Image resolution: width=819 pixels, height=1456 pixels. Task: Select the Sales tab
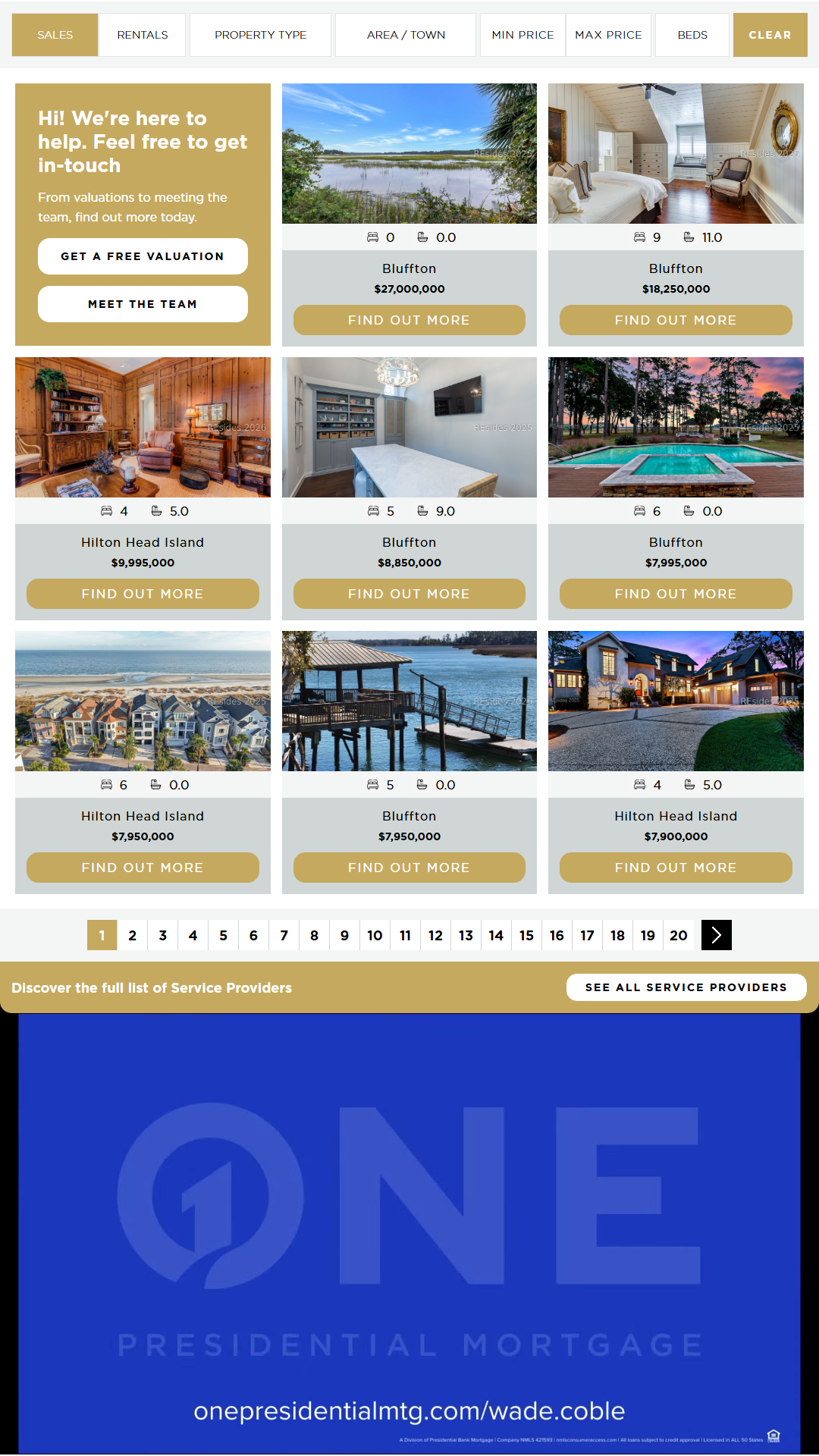coord(55,35)
